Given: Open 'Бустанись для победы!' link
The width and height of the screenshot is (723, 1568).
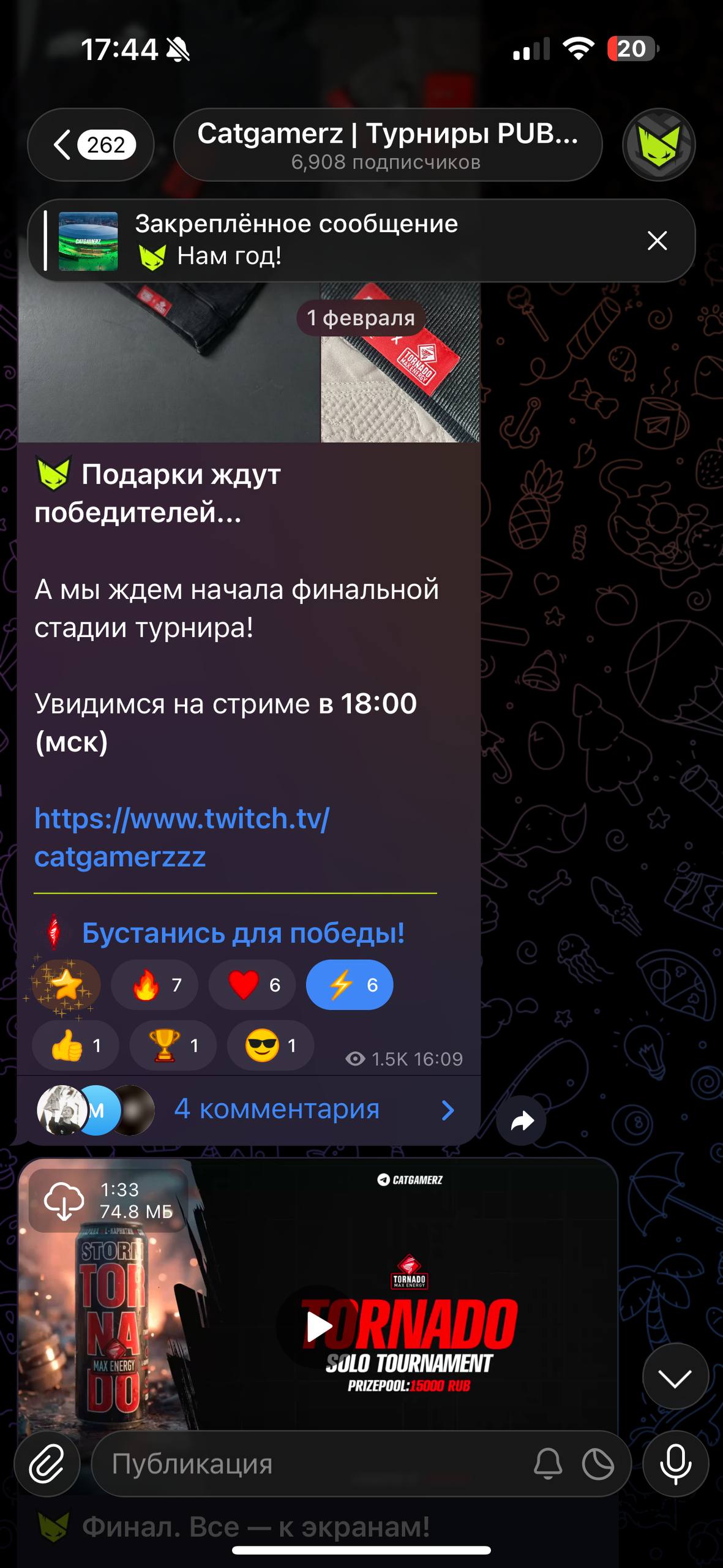Looking at the screenshot, I should (x=242, y=933).
